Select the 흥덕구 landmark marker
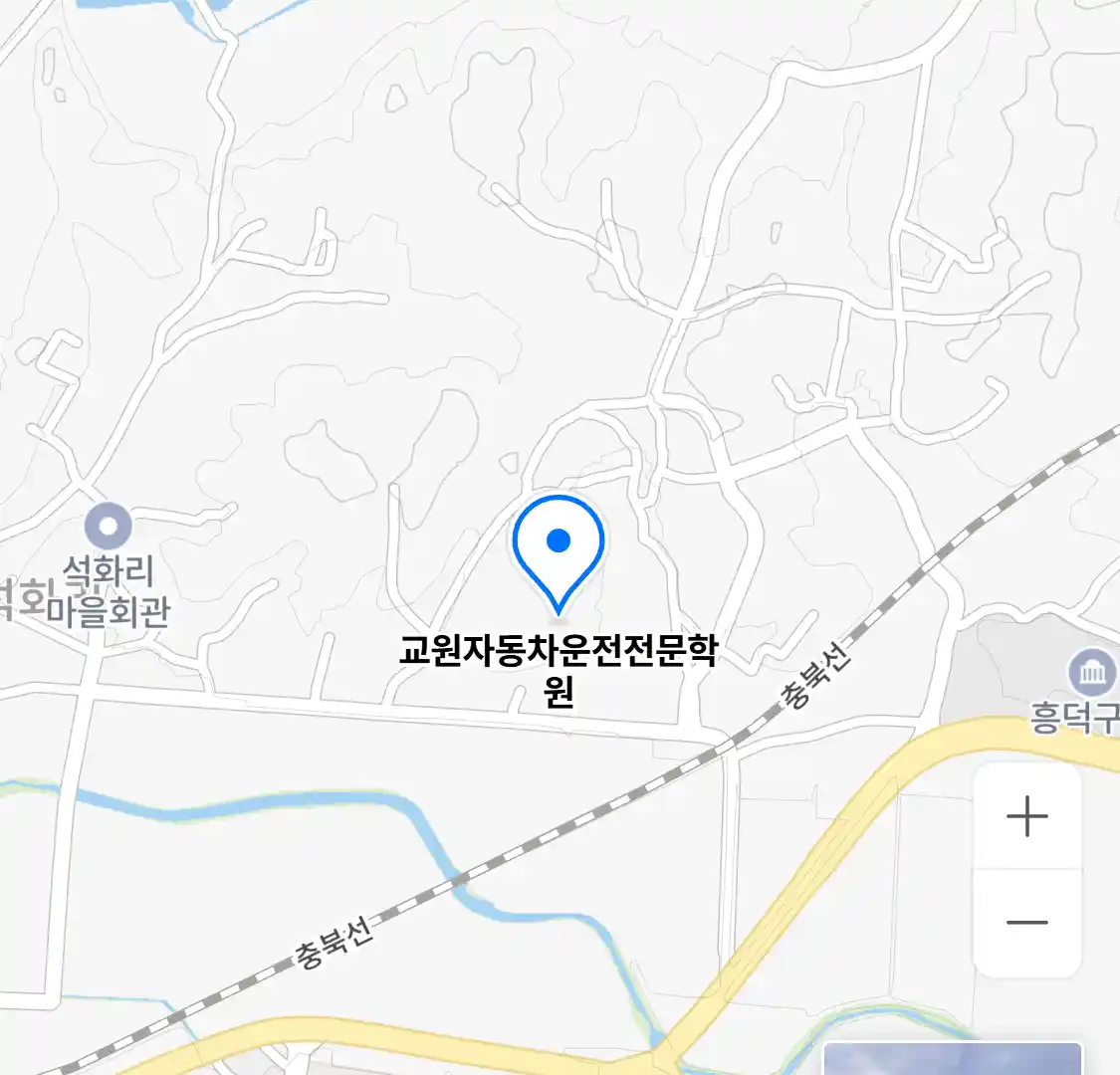 pos(1092,674)
